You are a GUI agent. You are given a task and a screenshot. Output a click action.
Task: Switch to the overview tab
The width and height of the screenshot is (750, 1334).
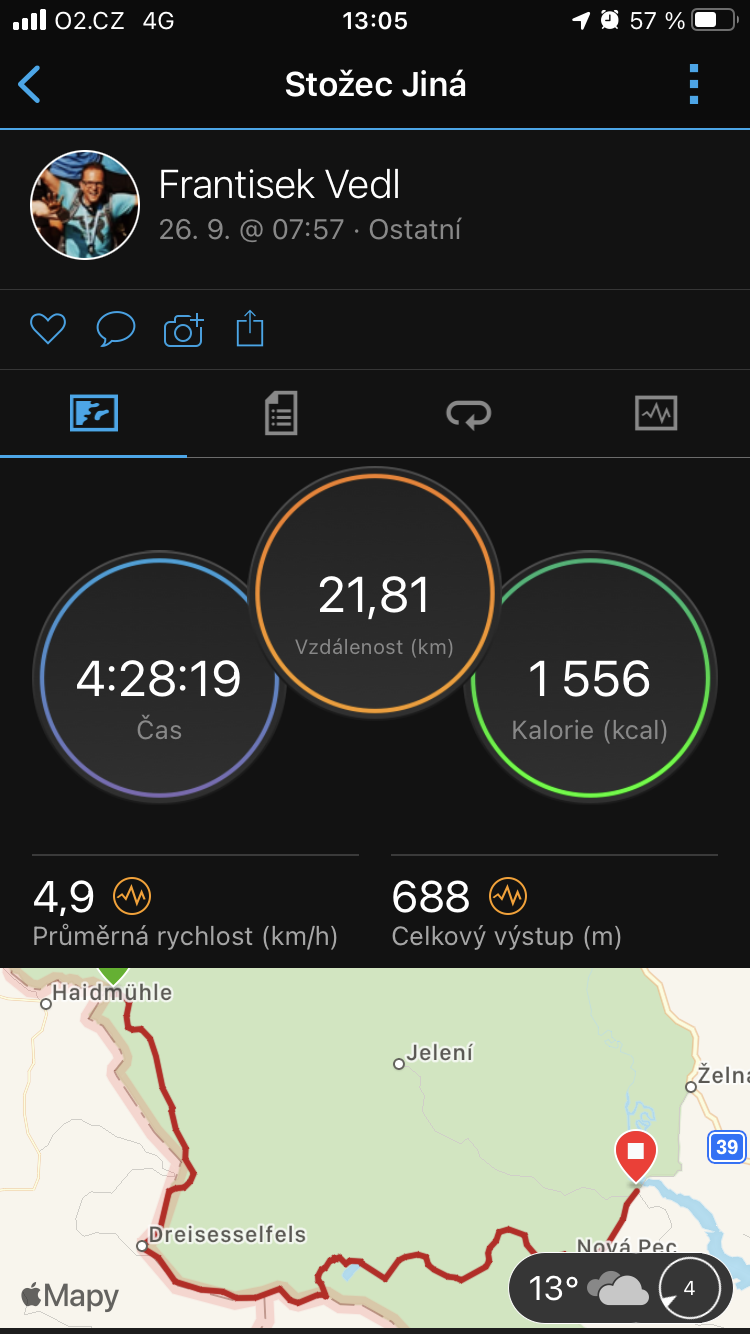point(94,413)
